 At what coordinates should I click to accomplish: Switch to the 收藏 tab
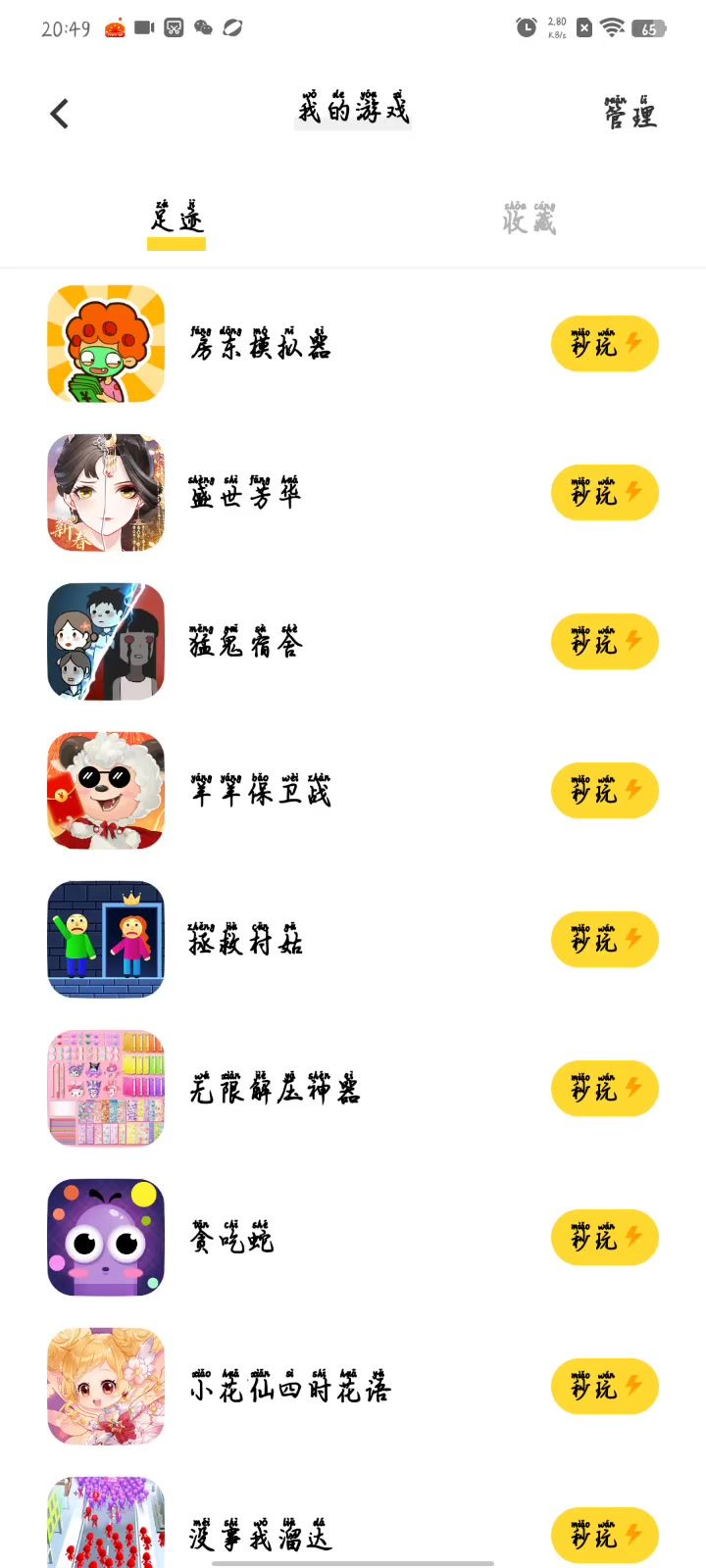[529, 219]
